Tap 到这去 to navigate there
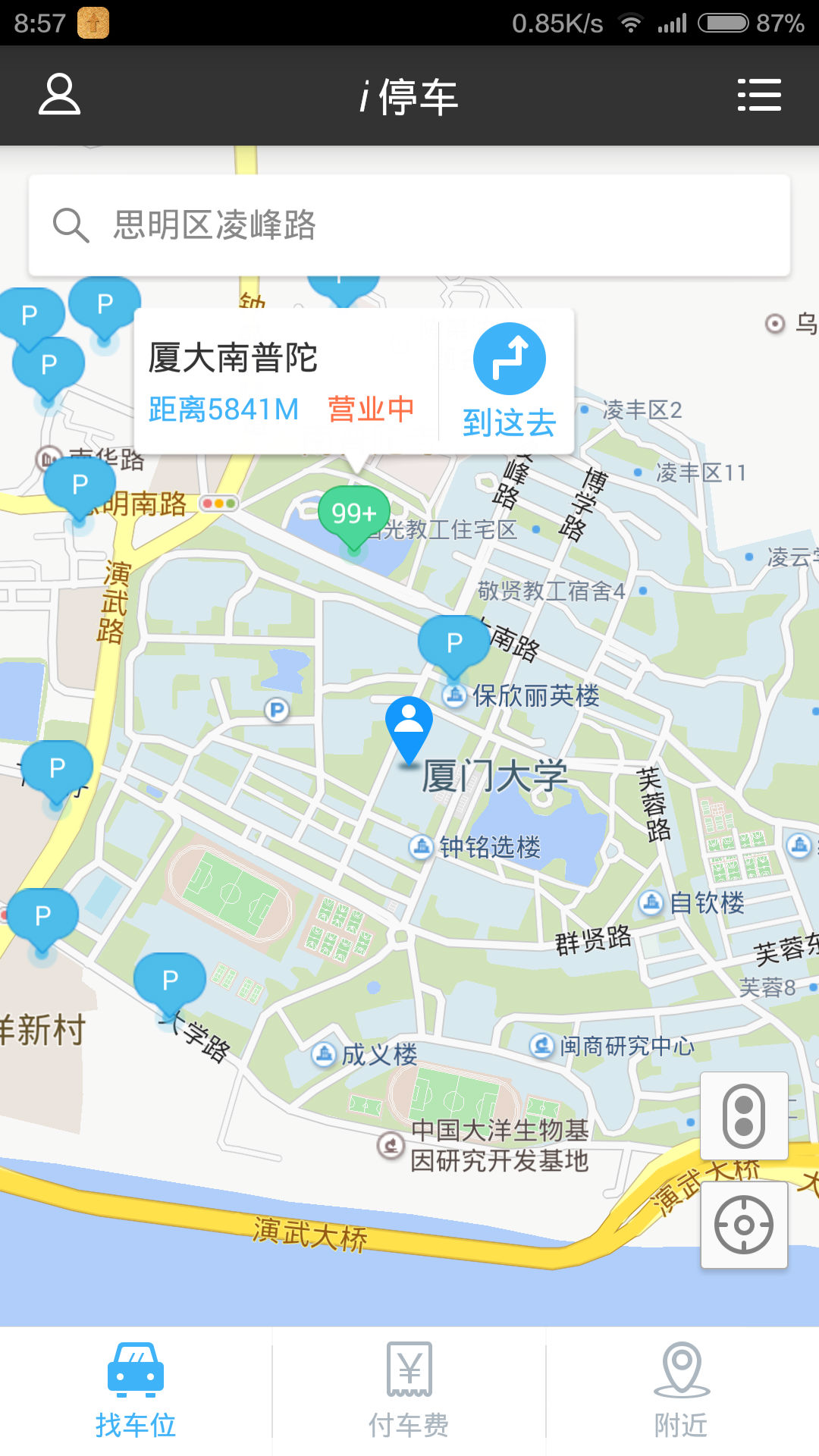The width and height of the screenshot is (819, 1456). click(x=509, y=381)
